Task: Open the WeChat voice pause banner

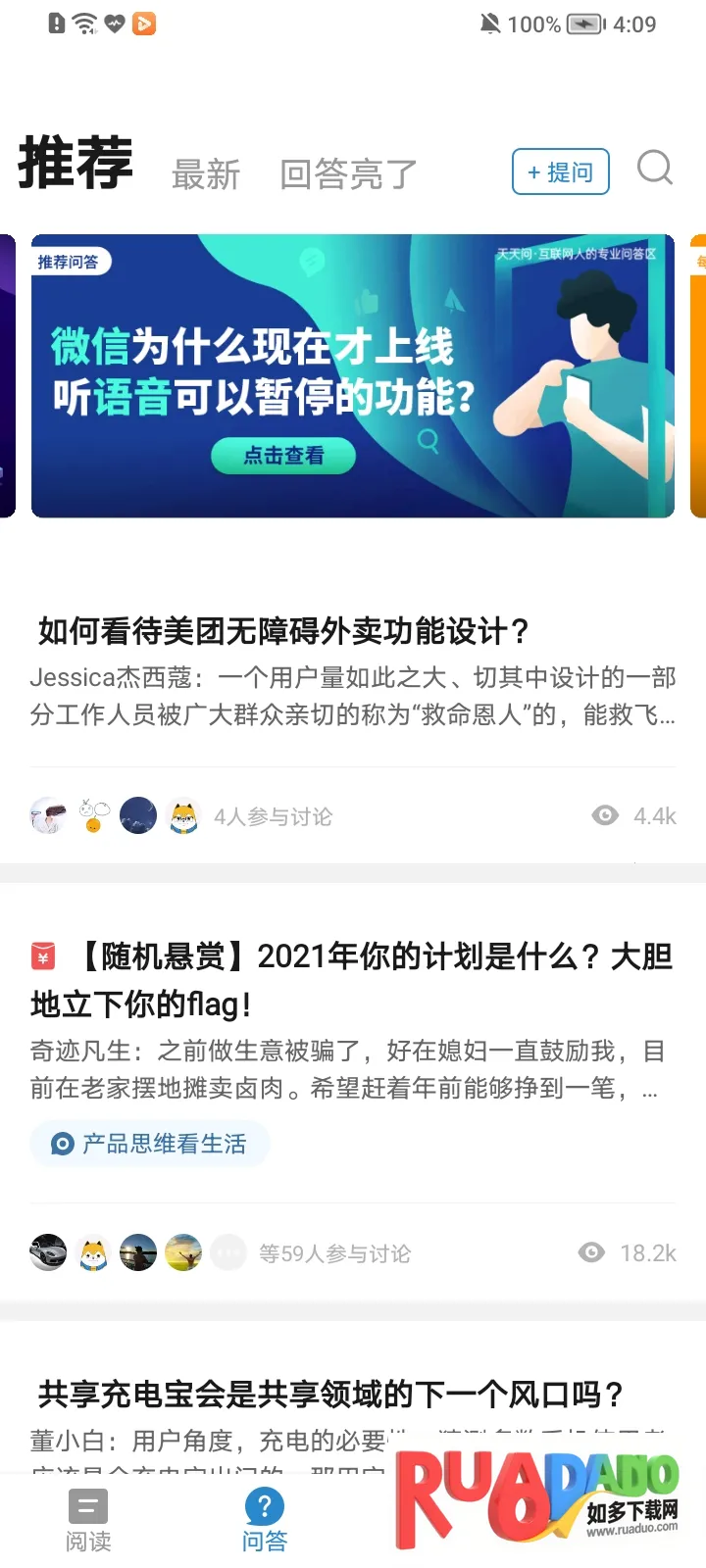Action: 353,375
